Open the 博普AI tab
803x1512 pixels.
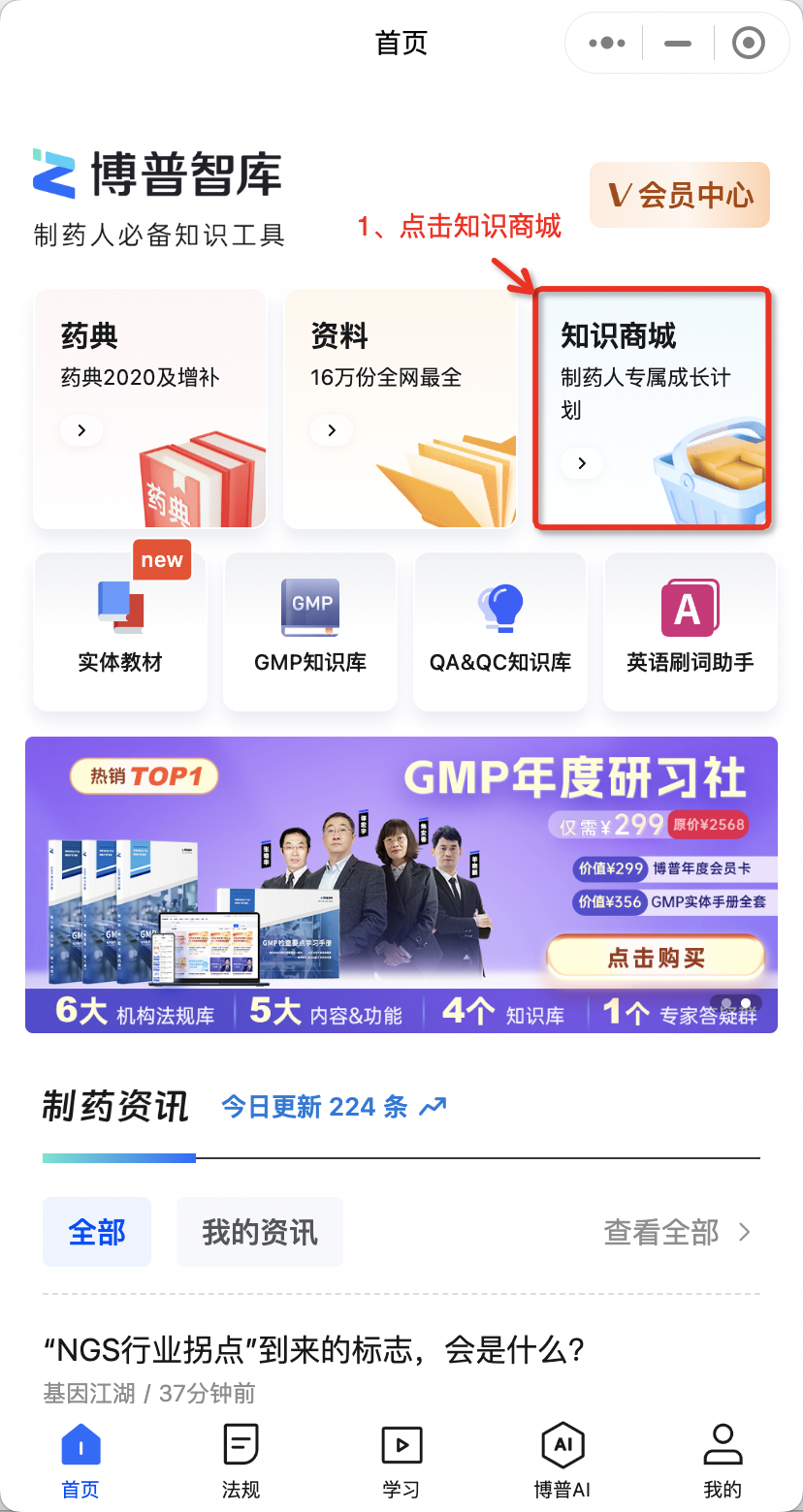[x=562, y=1461]
